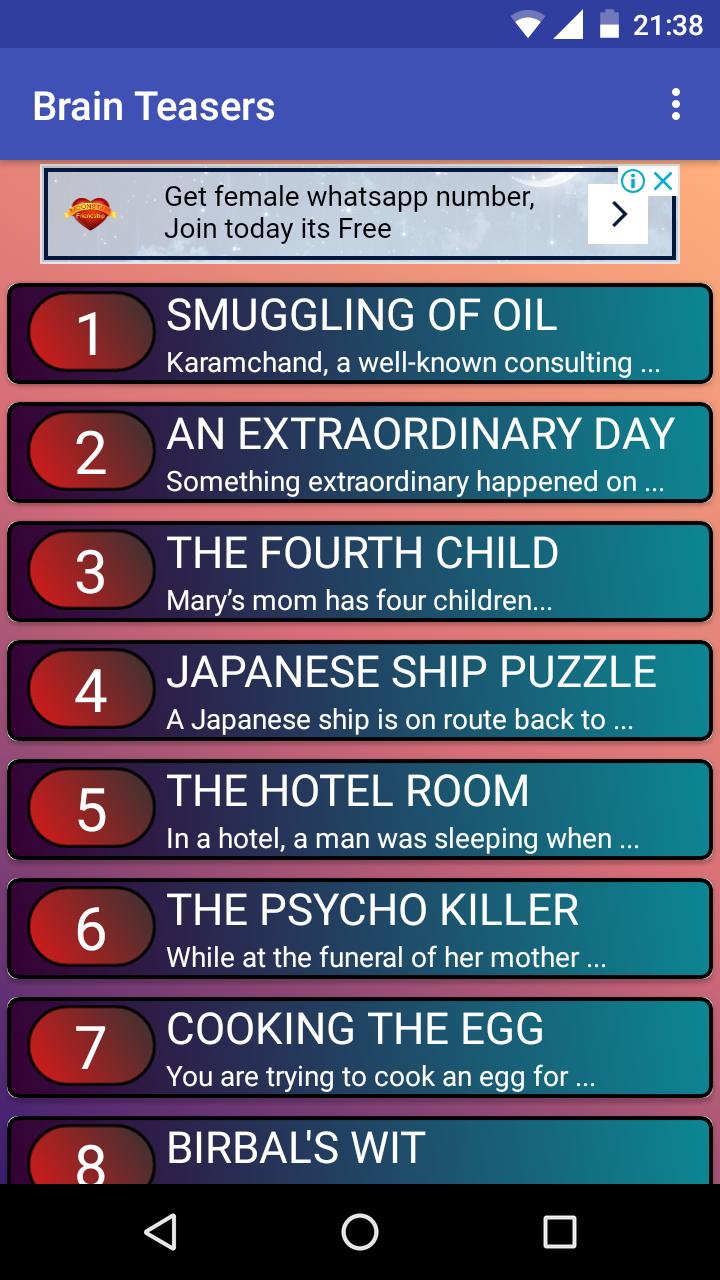Open The Psycho Killer riddle
The width and height of the screenshot is (720, 1280).
[360, 929]
